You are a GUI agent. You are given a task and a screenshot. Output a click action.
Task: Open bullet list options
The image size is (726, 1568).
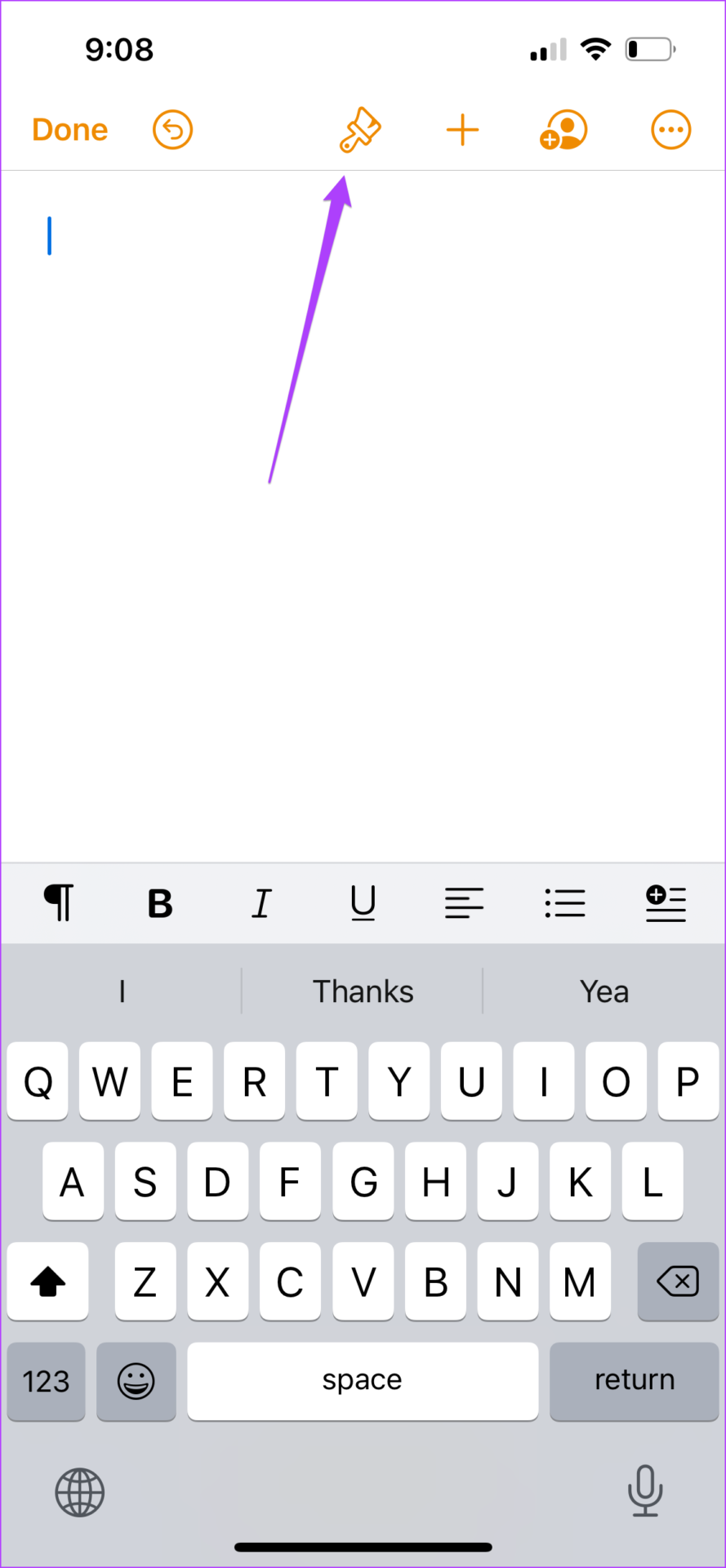565,903
